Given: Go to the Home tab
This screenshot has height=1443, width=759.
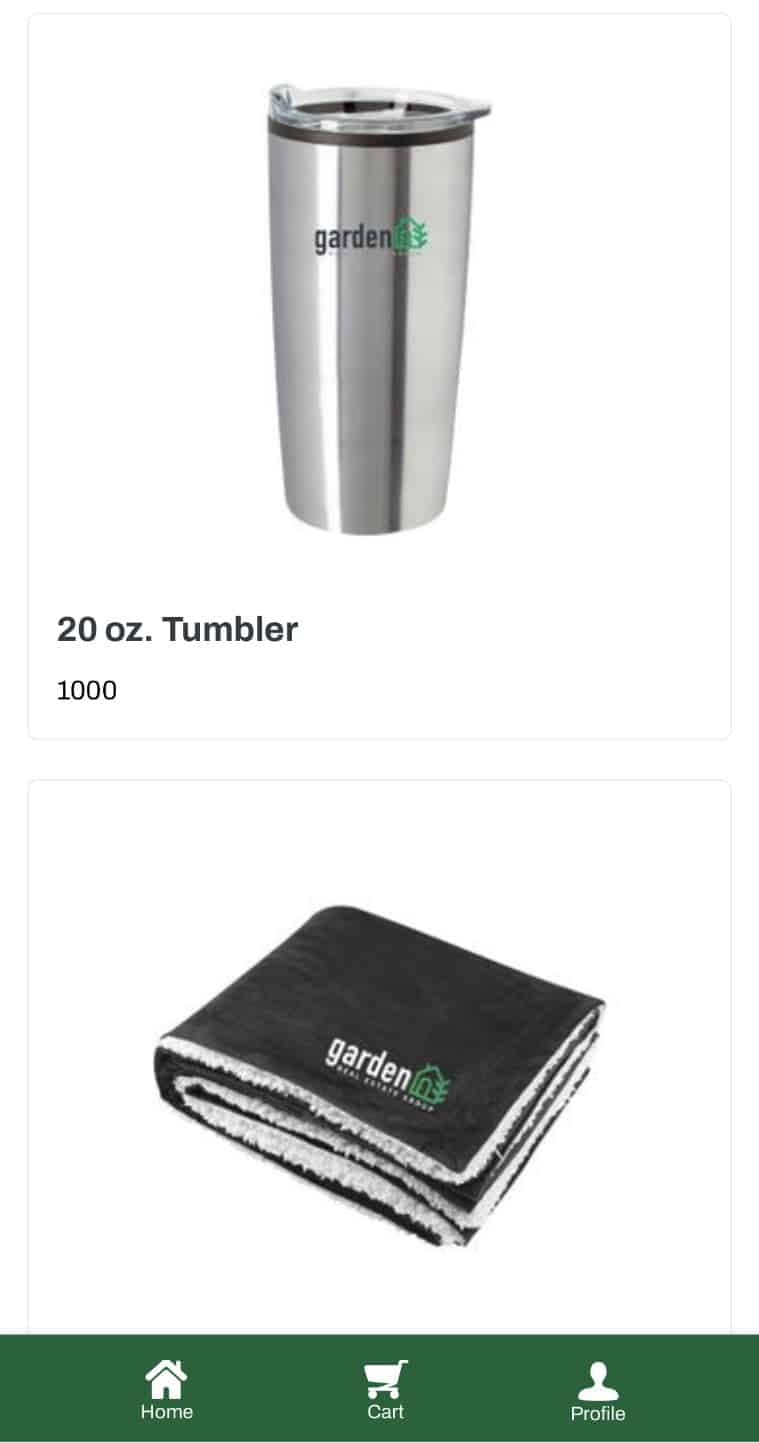Looking at the screenshot, I should (x=166, y=1390).
